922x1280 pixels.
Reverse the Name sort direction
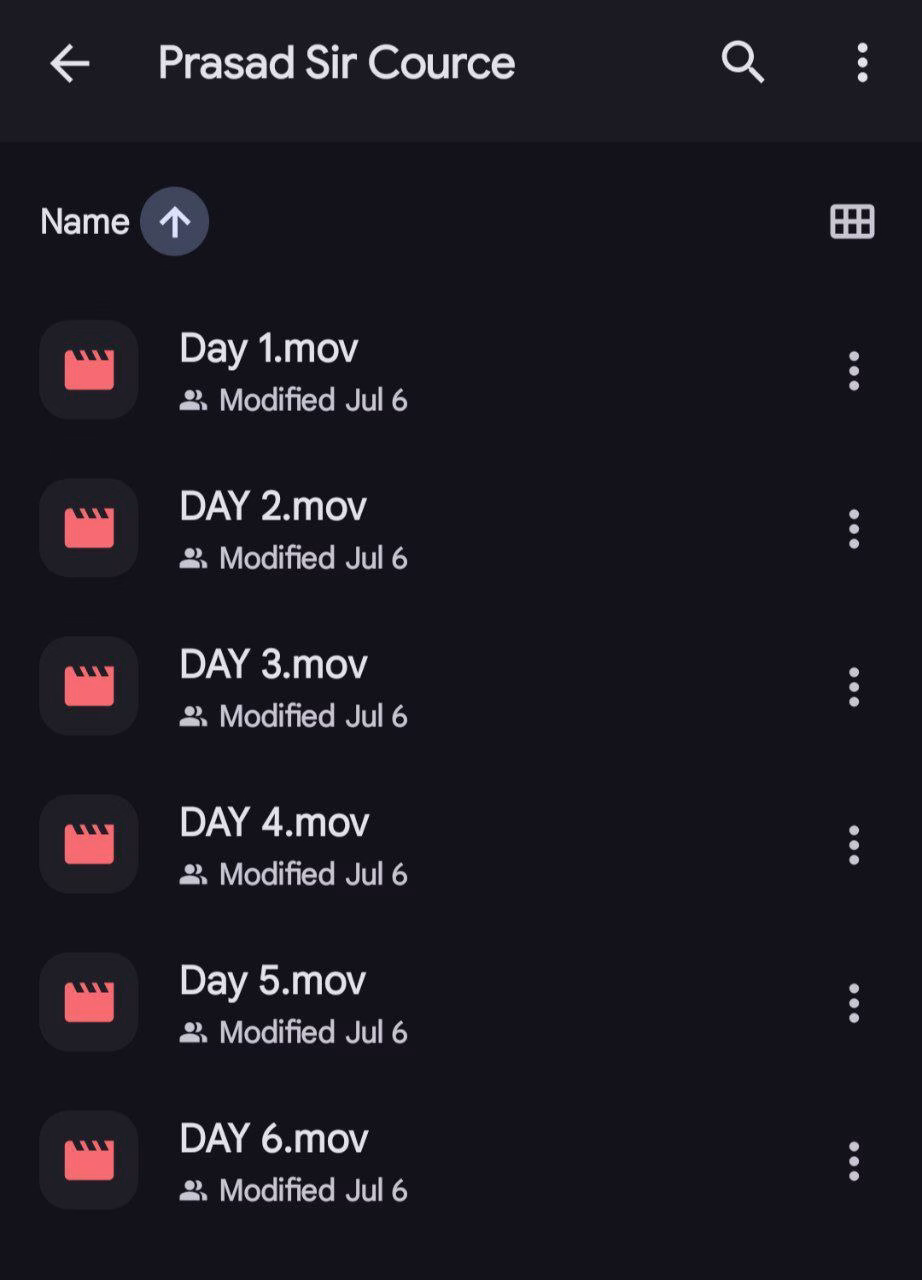[174, 222]
